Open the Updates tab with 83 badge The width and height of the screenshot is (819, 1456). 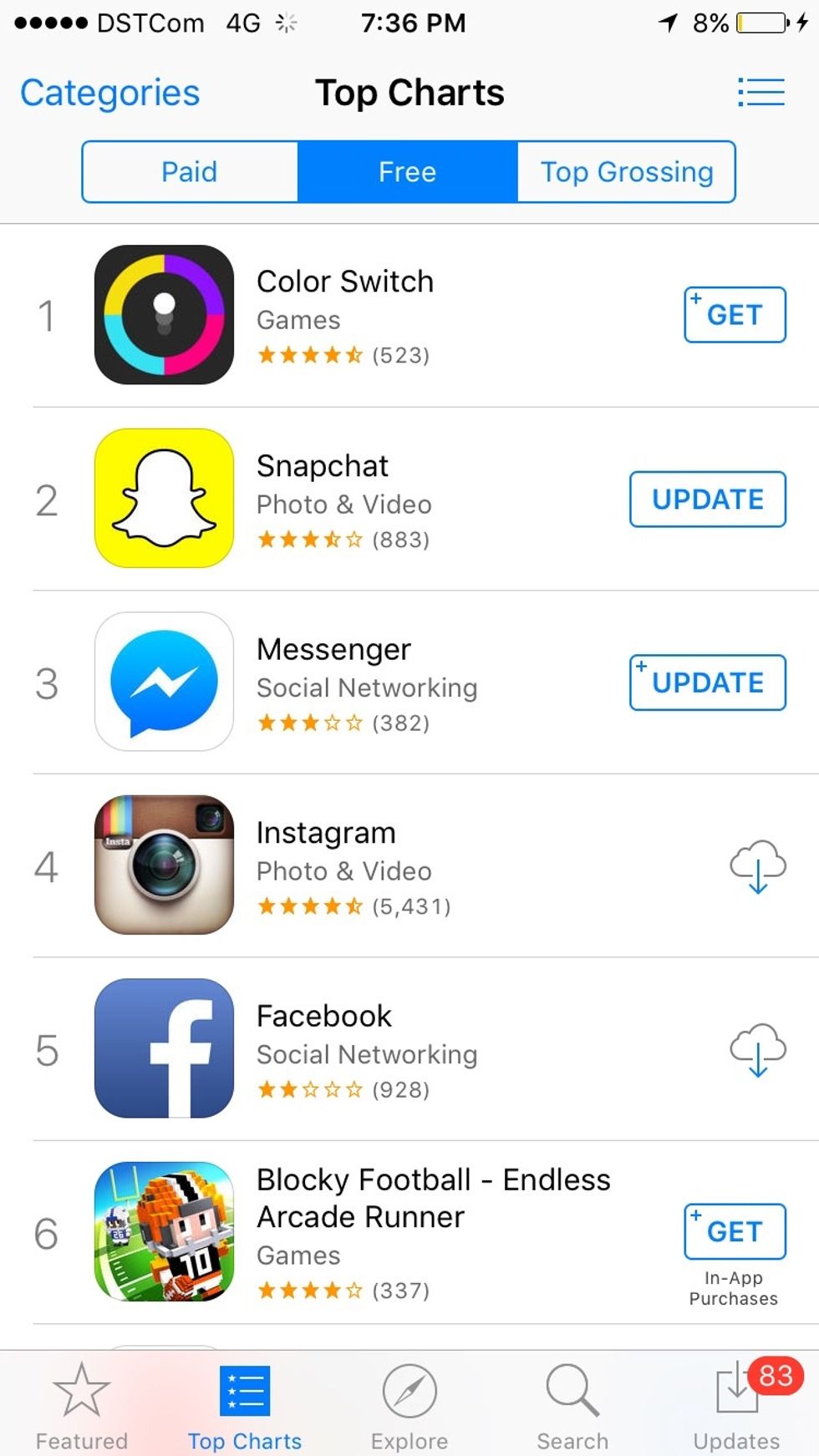click(737, 1406)
